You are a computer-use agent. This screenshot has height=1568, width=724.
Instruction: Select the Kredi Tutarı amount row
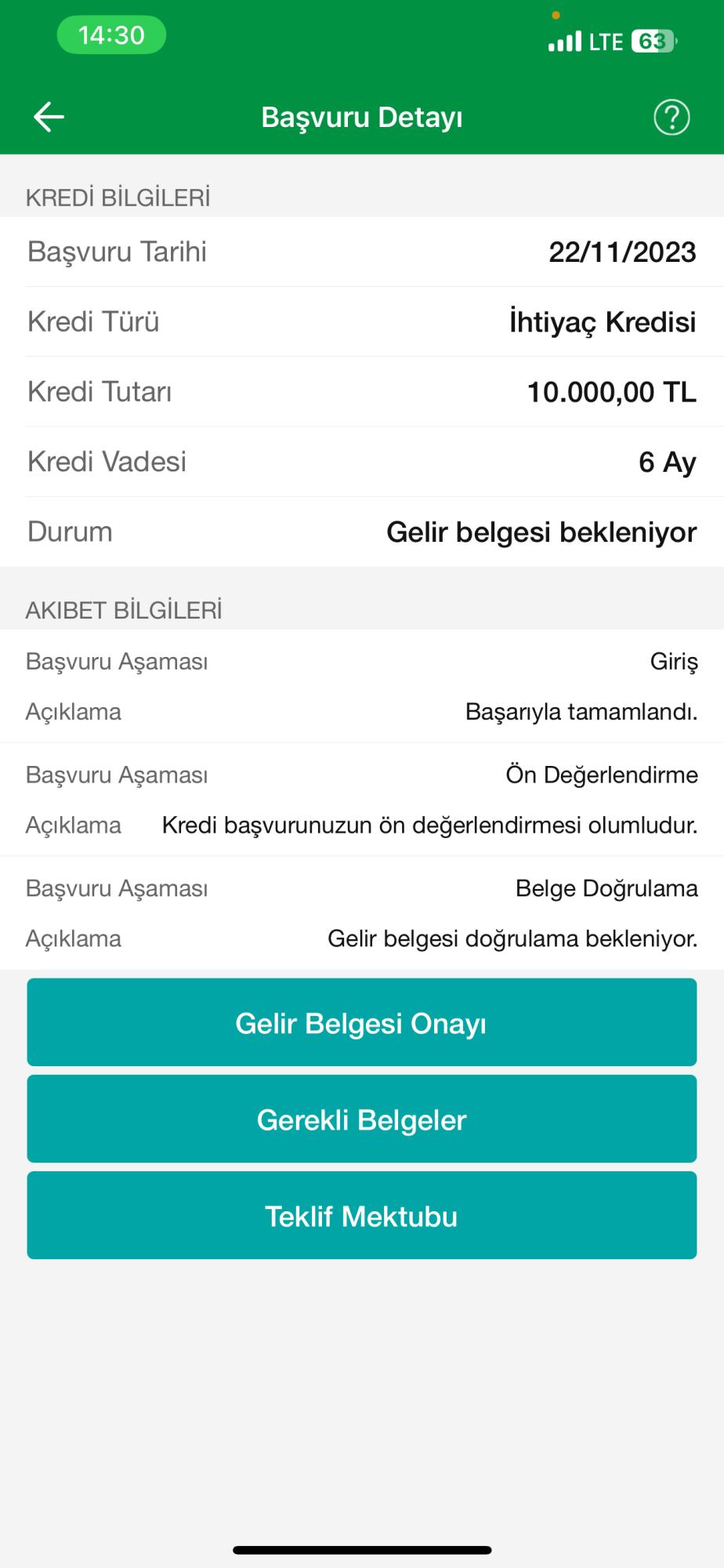tap(362, 391)
